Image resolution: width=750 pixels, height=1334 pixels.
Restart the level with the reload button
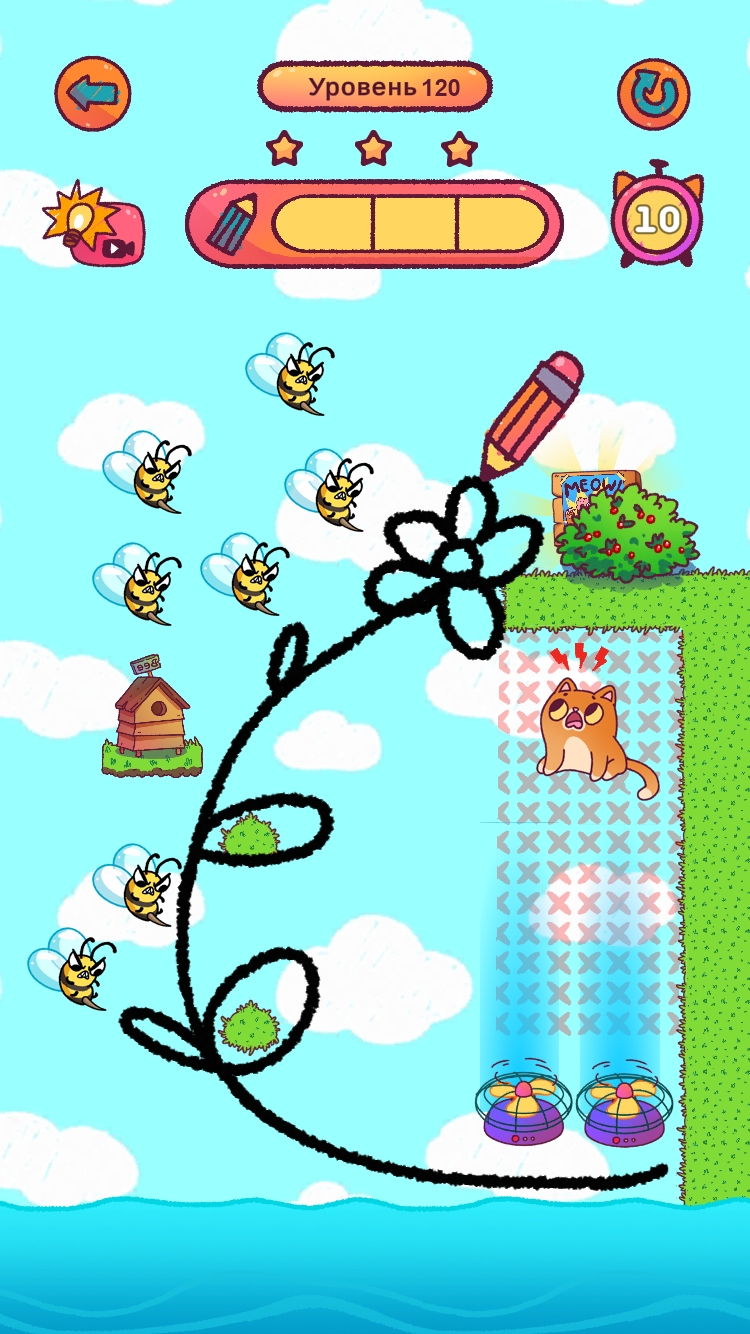pos(654,94)
